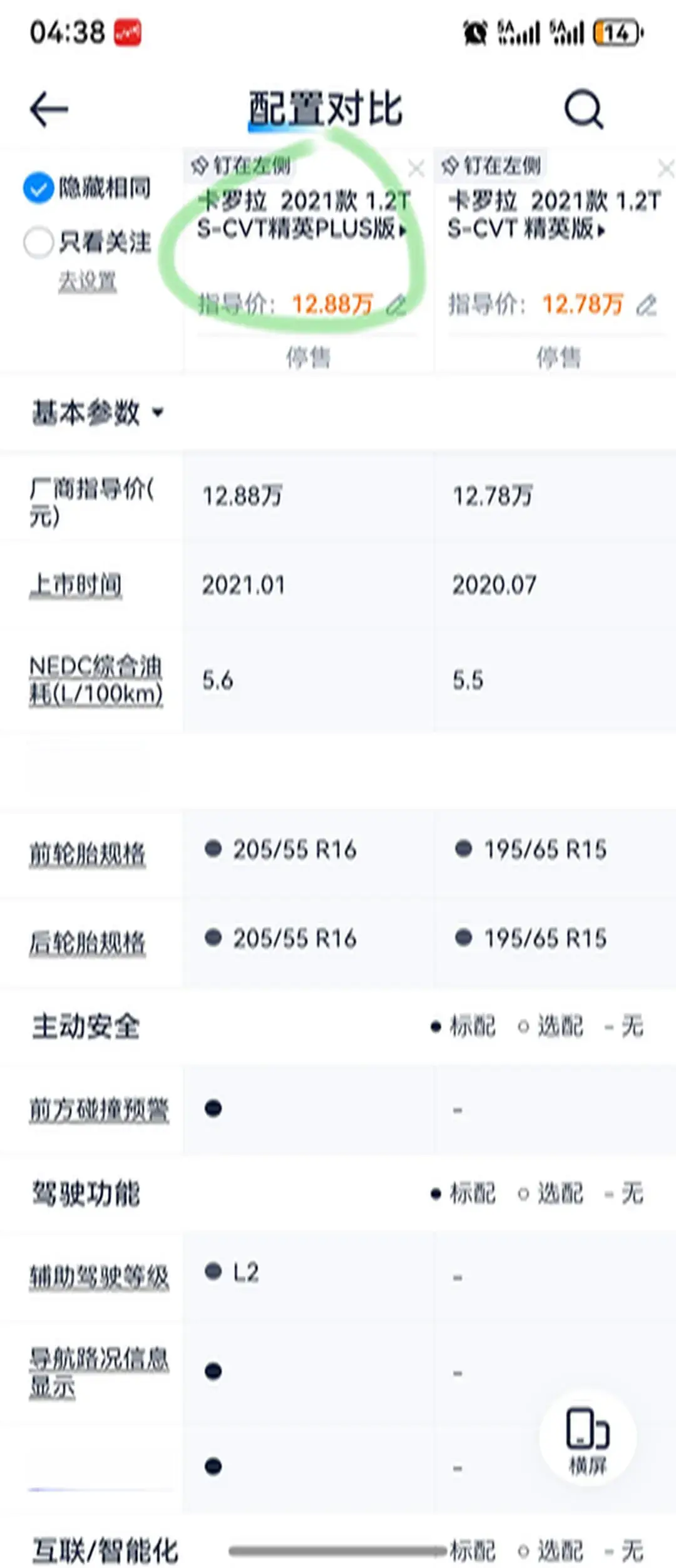Open the search magnifier icon
Screen dimensions: 676x1568
tap(583, 109)
